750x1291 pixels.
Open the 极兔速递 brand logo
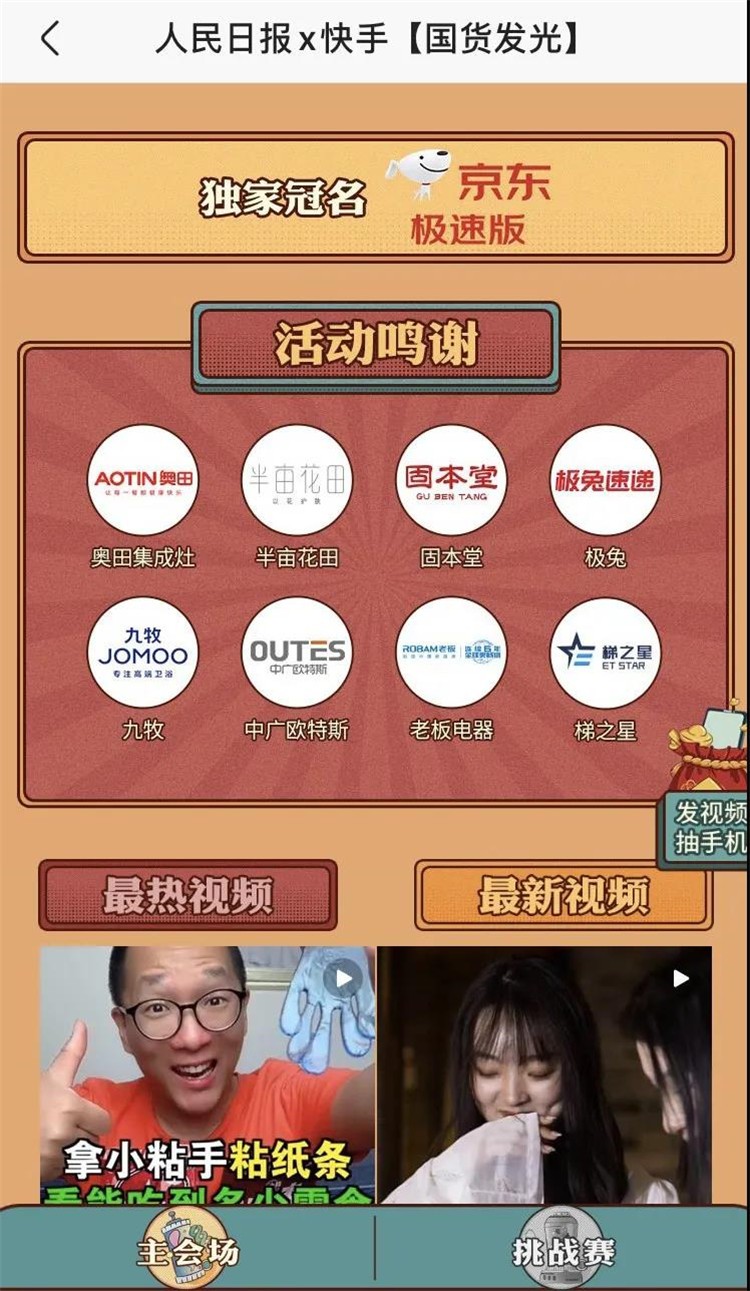(x=605, y=479)
